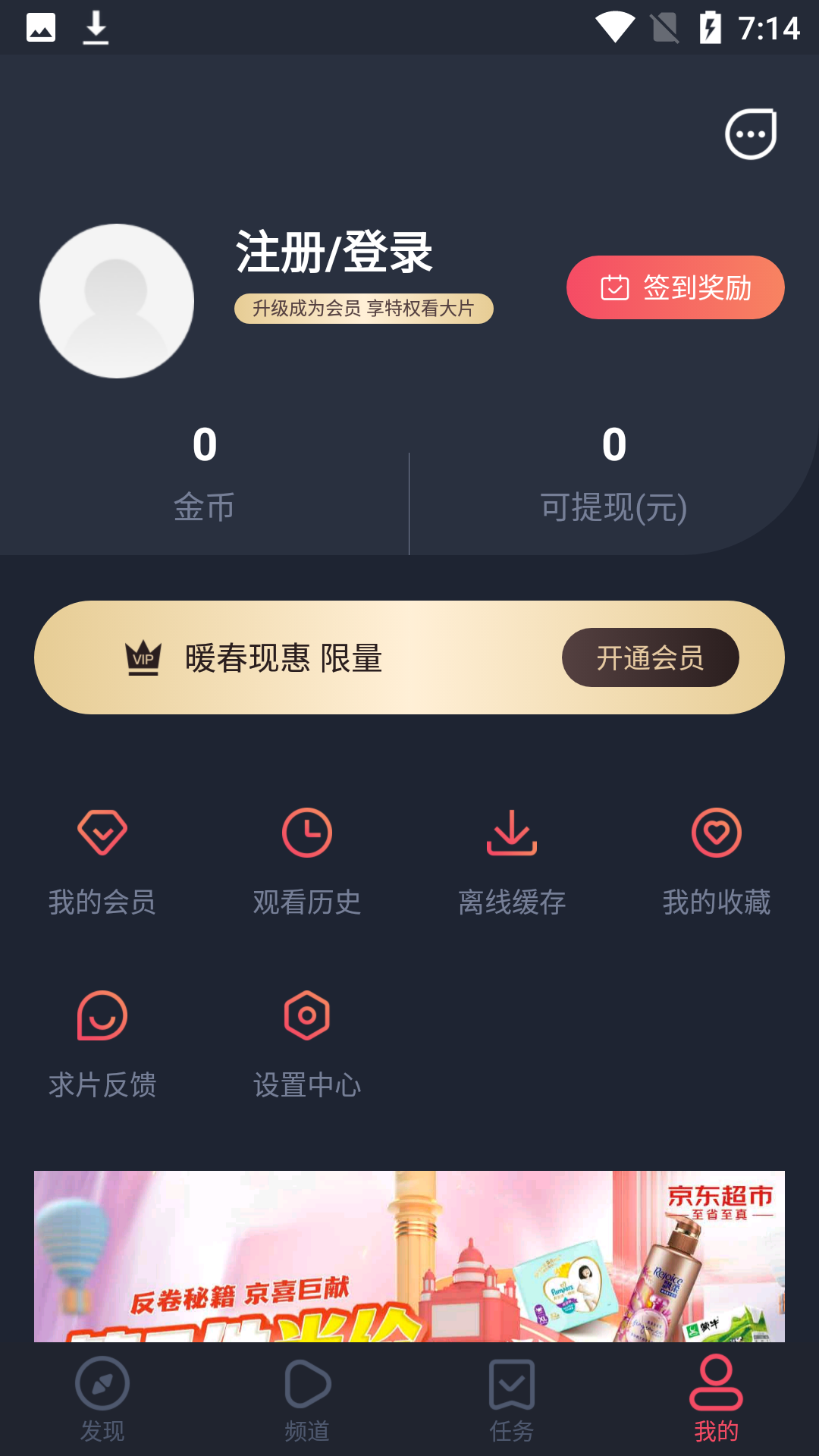Click 签到奖励 sign-in reward button
Screen dimensions: 819x1456
tap(674, 287)
